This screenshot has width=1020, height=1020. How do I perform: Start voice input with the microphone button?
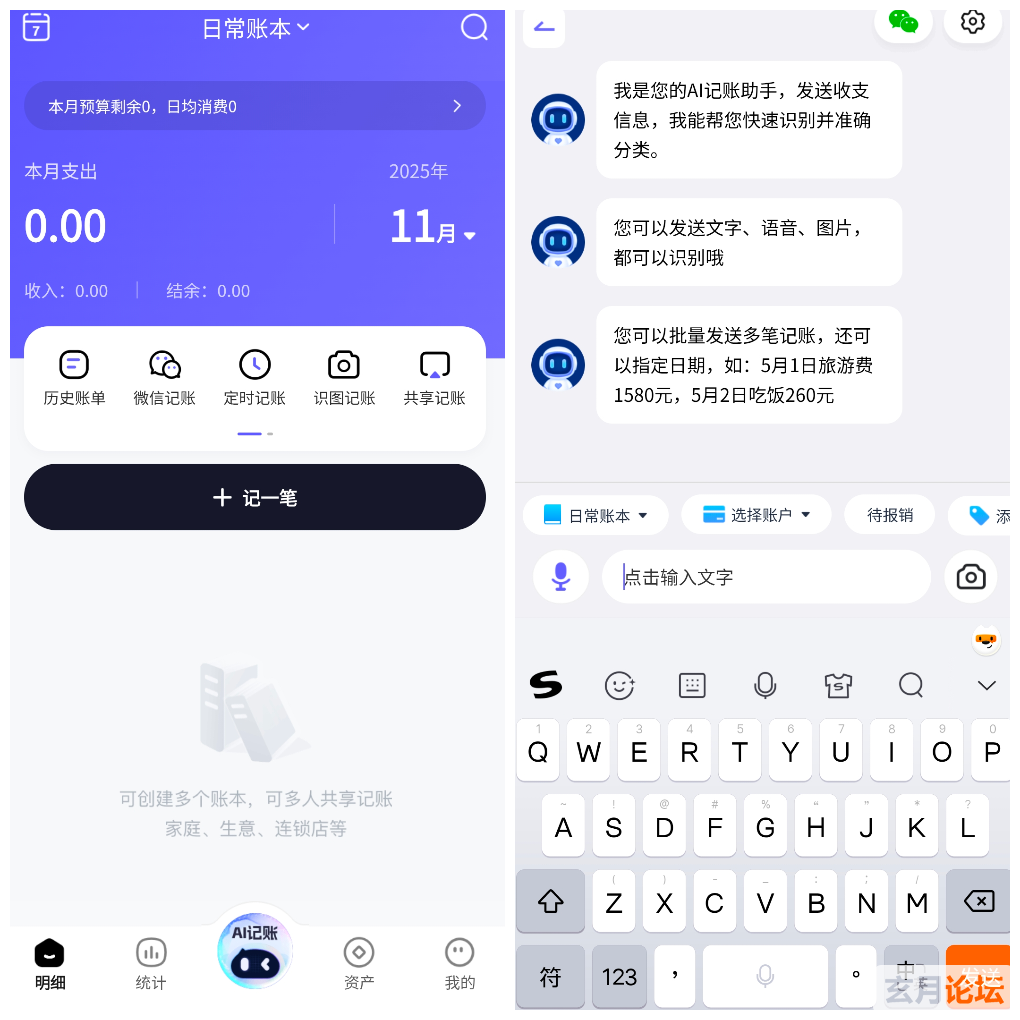[x=561, y=577]
